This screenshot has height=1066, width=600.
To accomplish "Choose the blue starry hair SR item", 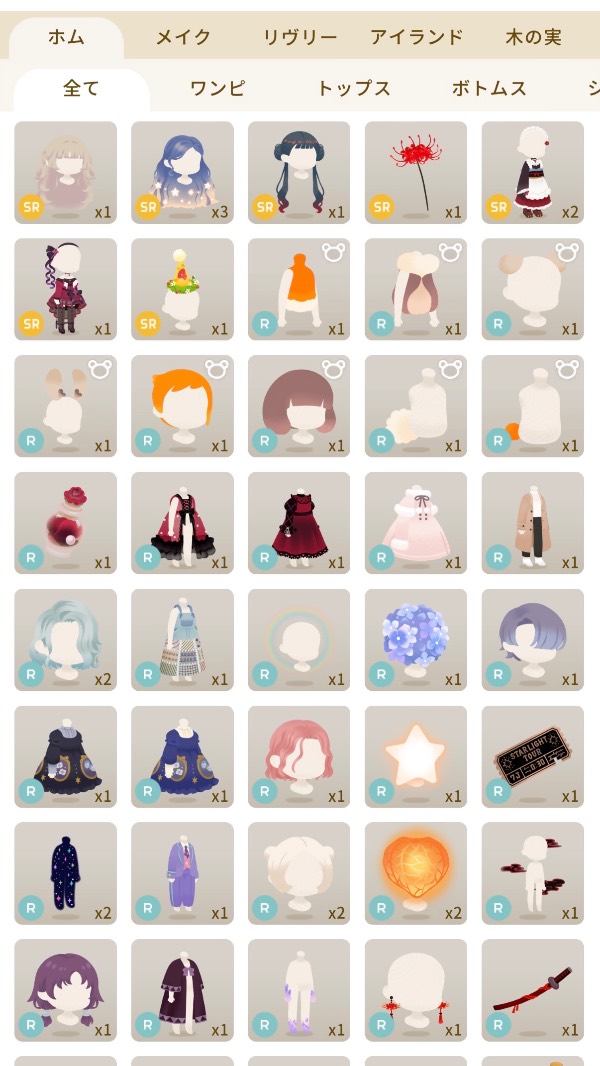I will point(182,172).
